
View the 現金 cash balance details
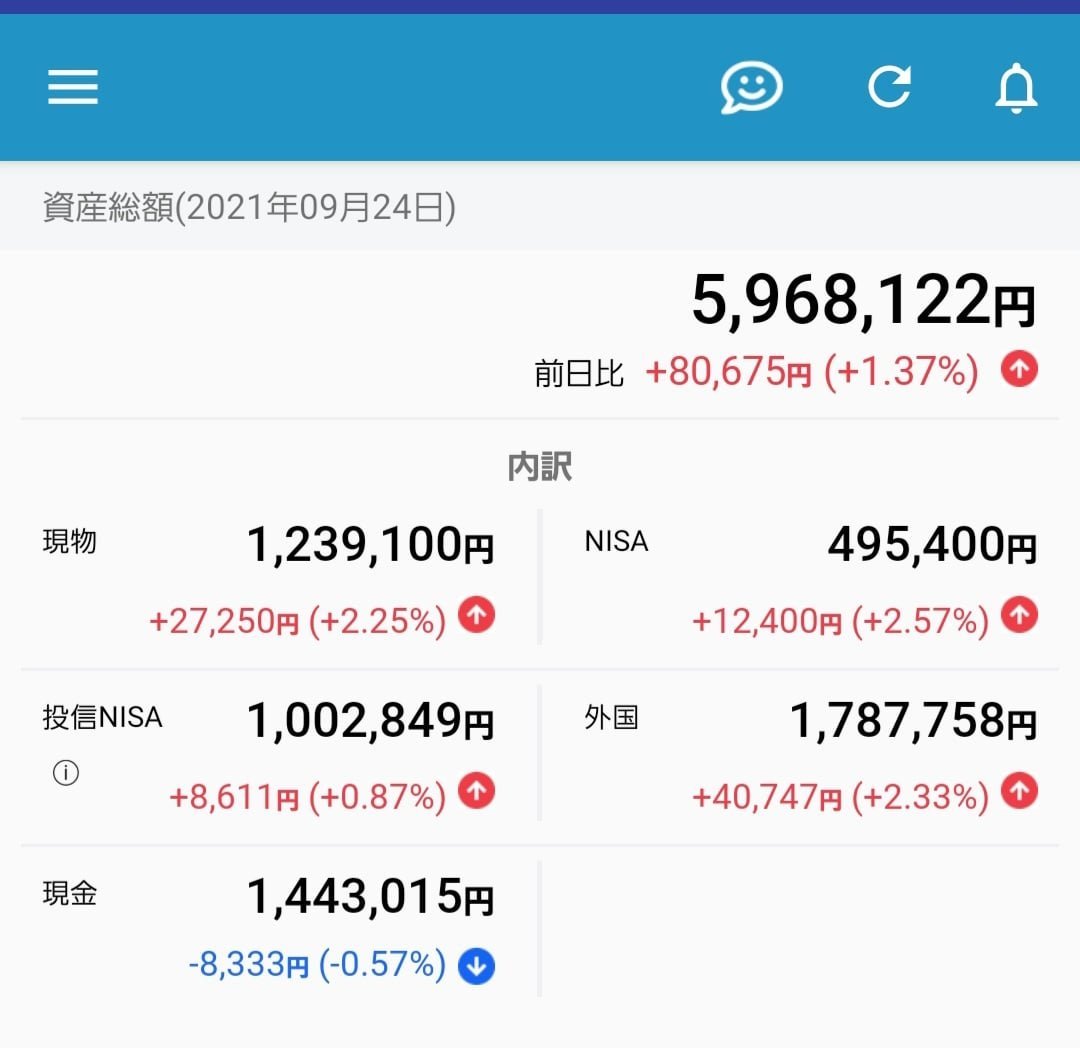pyautogui.click(x=270, y=928)
